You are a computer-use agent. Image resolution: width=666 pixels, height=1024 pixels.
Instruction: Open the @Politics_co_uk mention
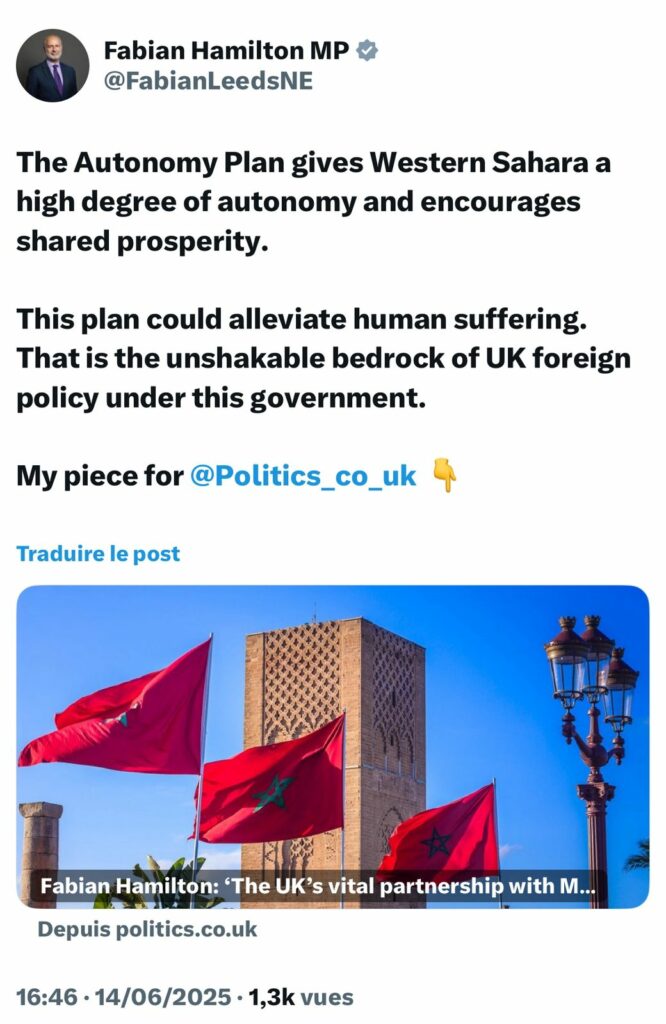coord(302,475)
